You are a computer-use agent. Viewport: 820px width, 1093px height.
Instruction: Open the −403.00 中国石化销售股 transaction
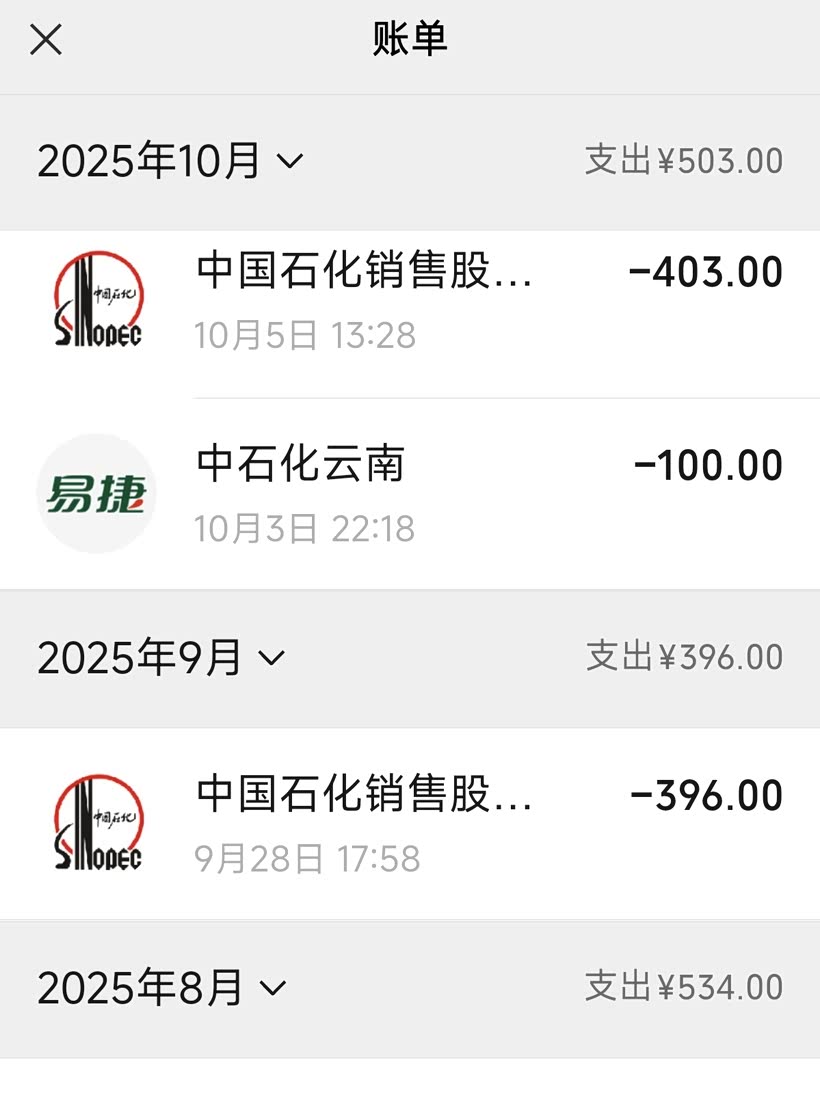click(410, 300)
